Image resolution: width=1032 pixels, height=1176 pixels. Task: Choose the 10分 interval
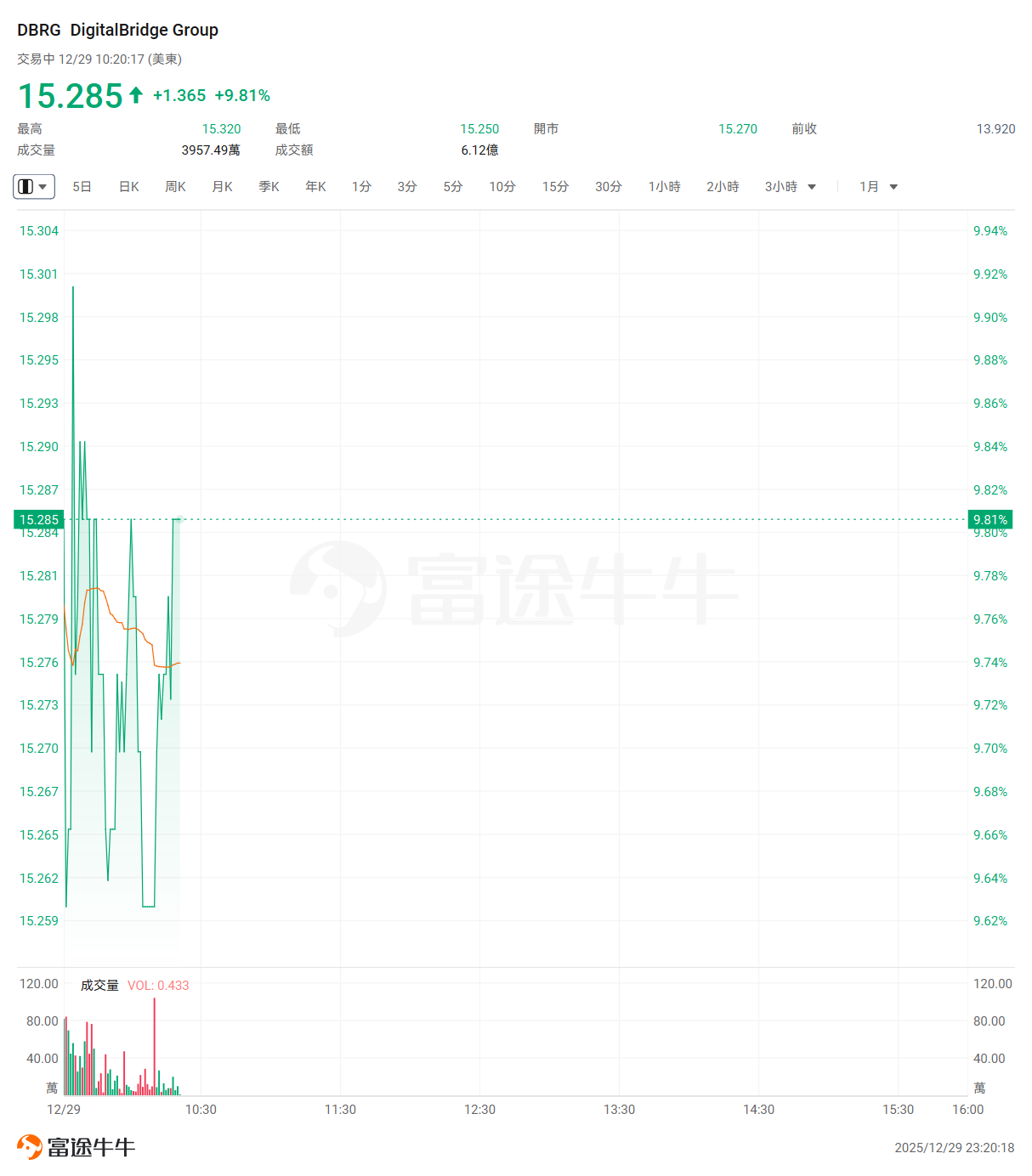[x=502, y=186]
